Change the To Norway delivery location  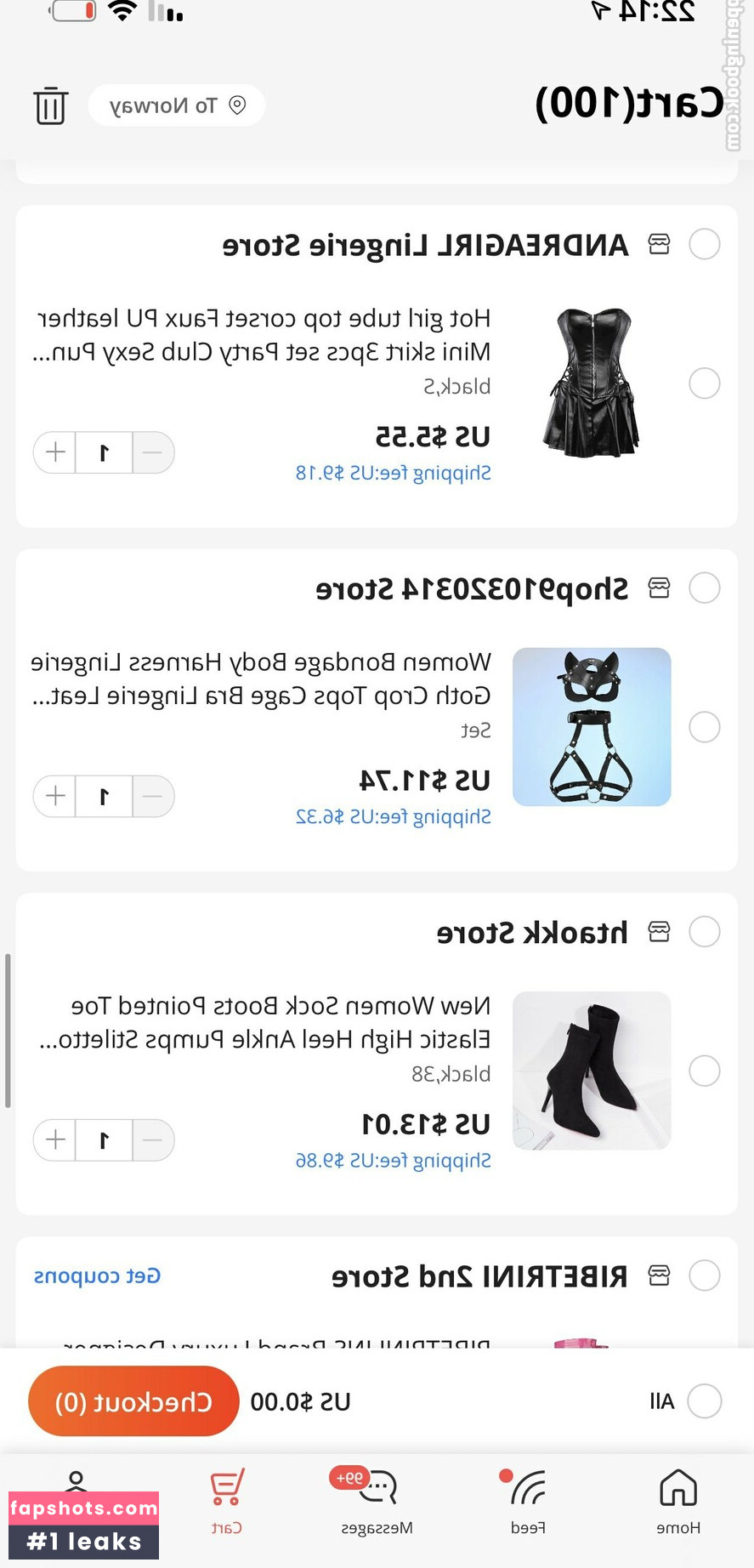[x=177, y=105]
